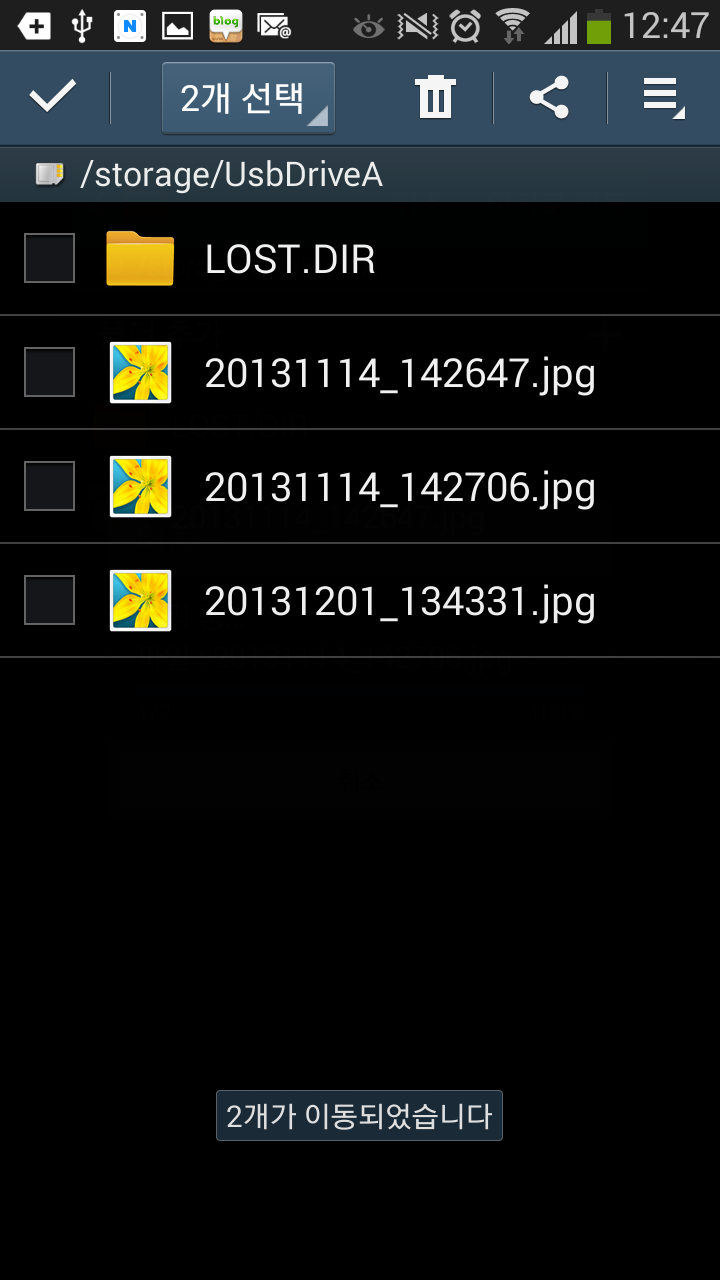Image resolution: width=720 pixels, height=1280 pixels.
Task: Tap the checkmark done icon
Action: click(53, 97)
